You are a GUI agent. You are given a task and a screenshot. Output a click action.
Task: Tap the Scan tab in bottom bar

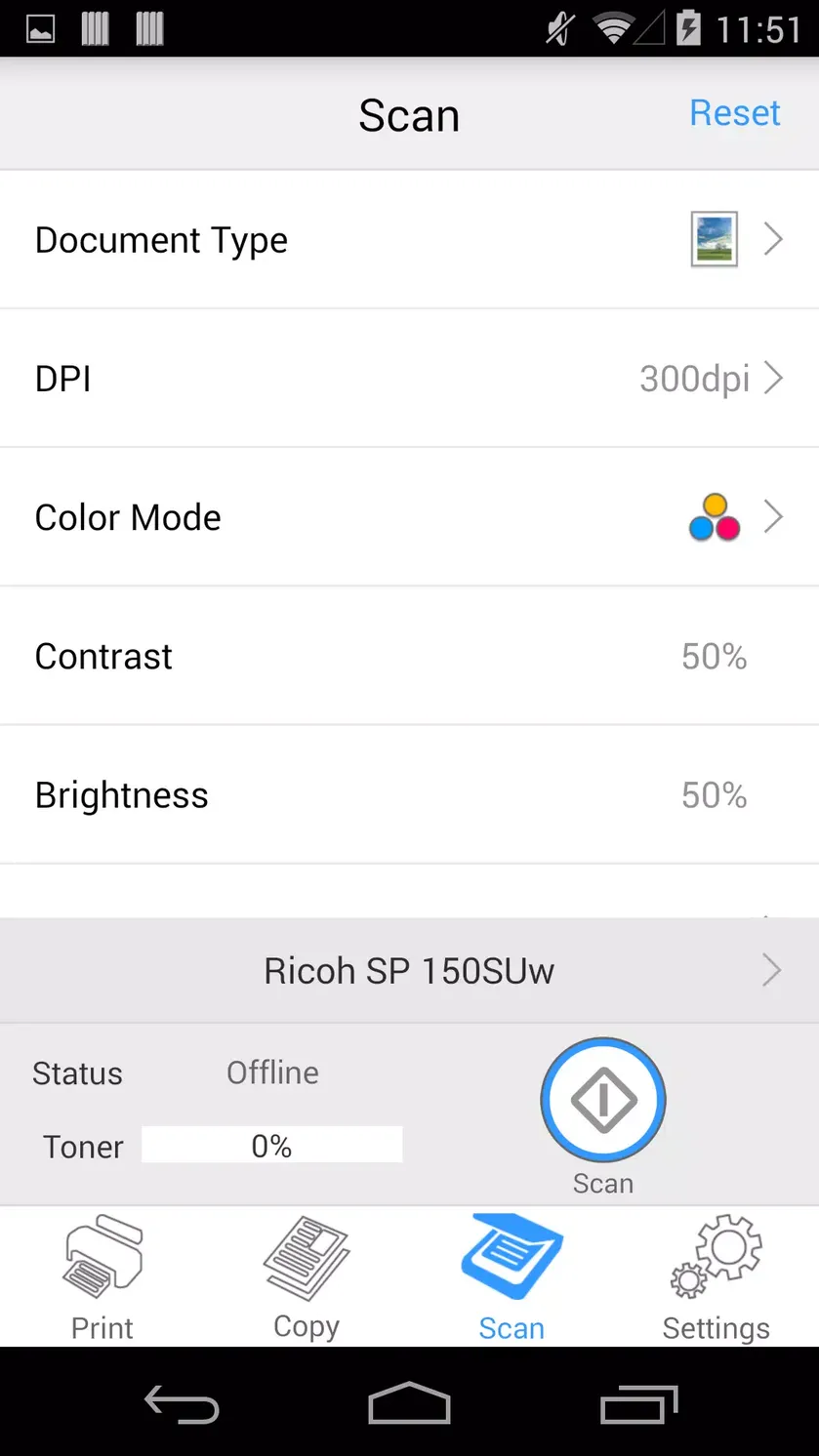pos(512,1277)
